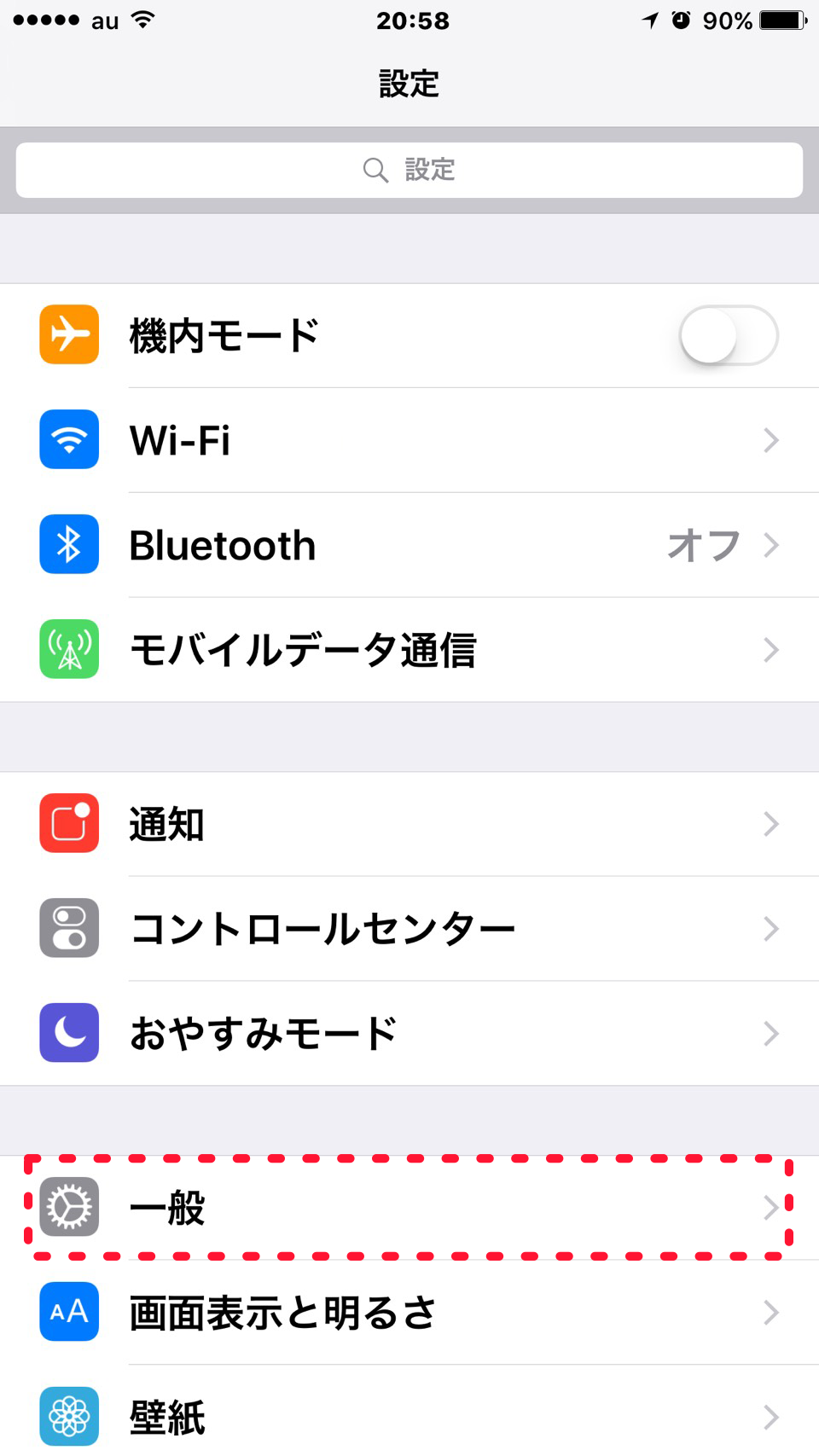Open 壁紙 settings
This screenshot has height=1456, width=819.
tap(409, 1411)
